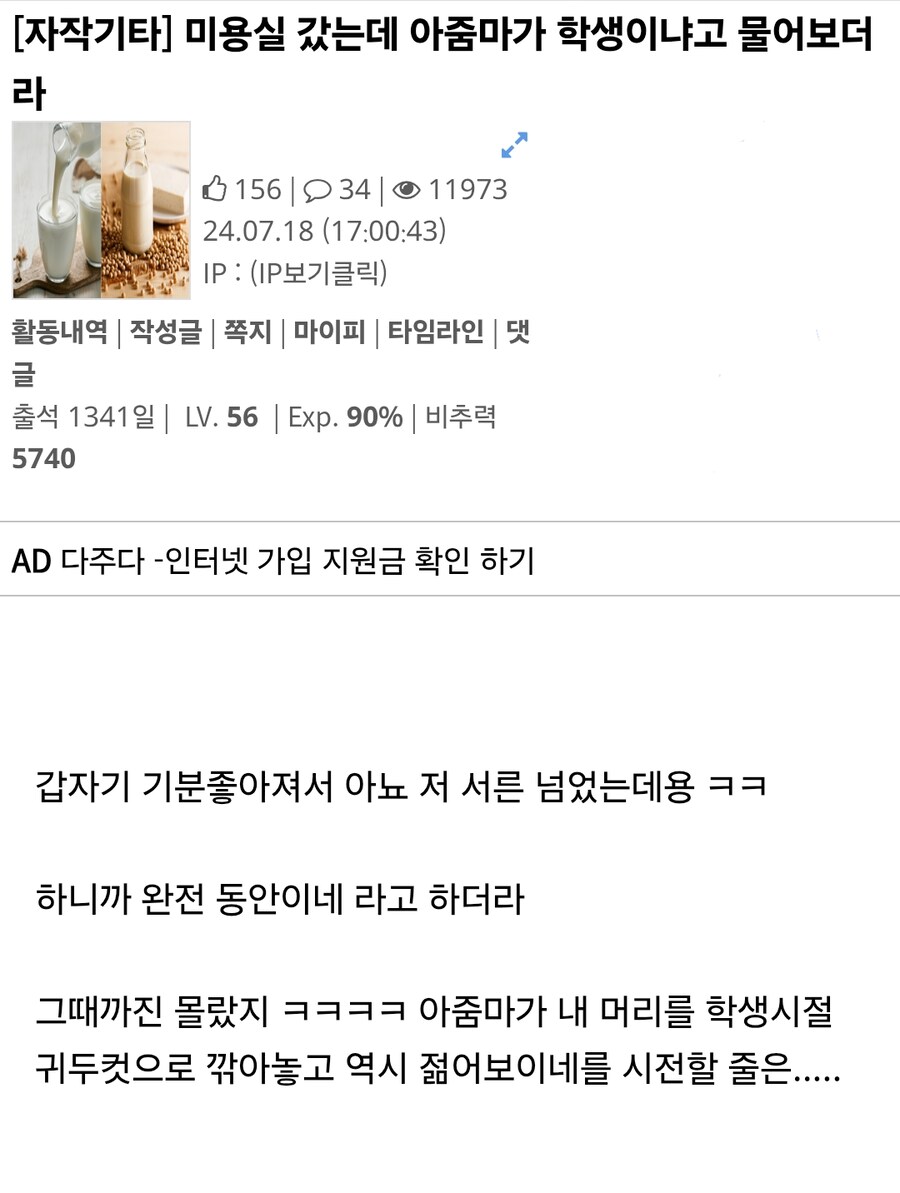Click the thumbs-up like icon
This screenshot has height=1193, width=900.
pyautogui.click(x=222, y=190)
